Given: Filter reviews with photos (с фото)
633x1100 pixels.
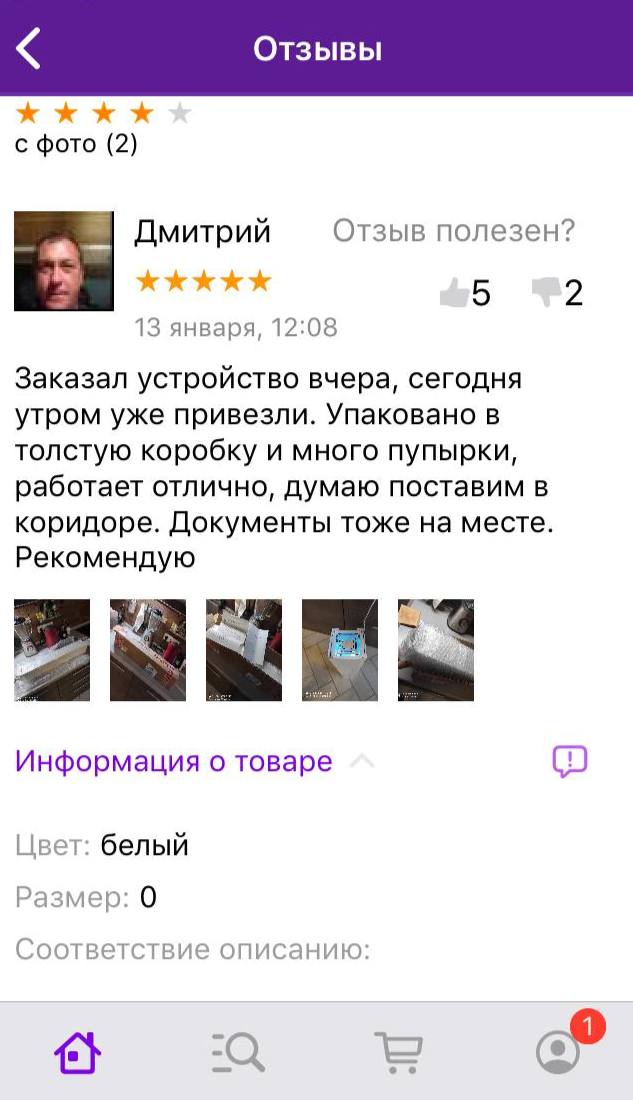Looking at the screenshot, I should tap(76, 144).
